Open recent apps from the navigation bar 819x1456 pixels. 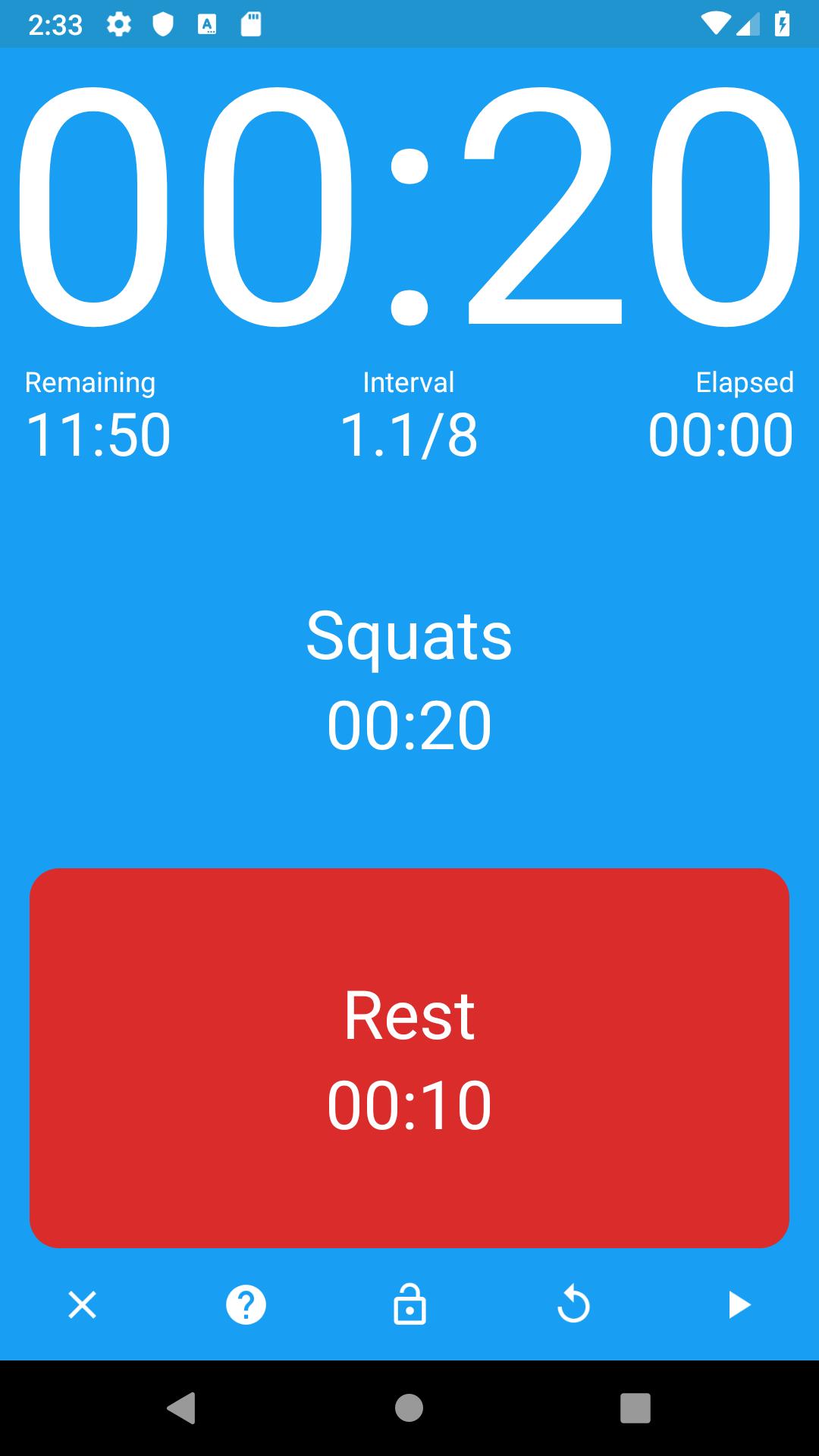point(635,1408)
